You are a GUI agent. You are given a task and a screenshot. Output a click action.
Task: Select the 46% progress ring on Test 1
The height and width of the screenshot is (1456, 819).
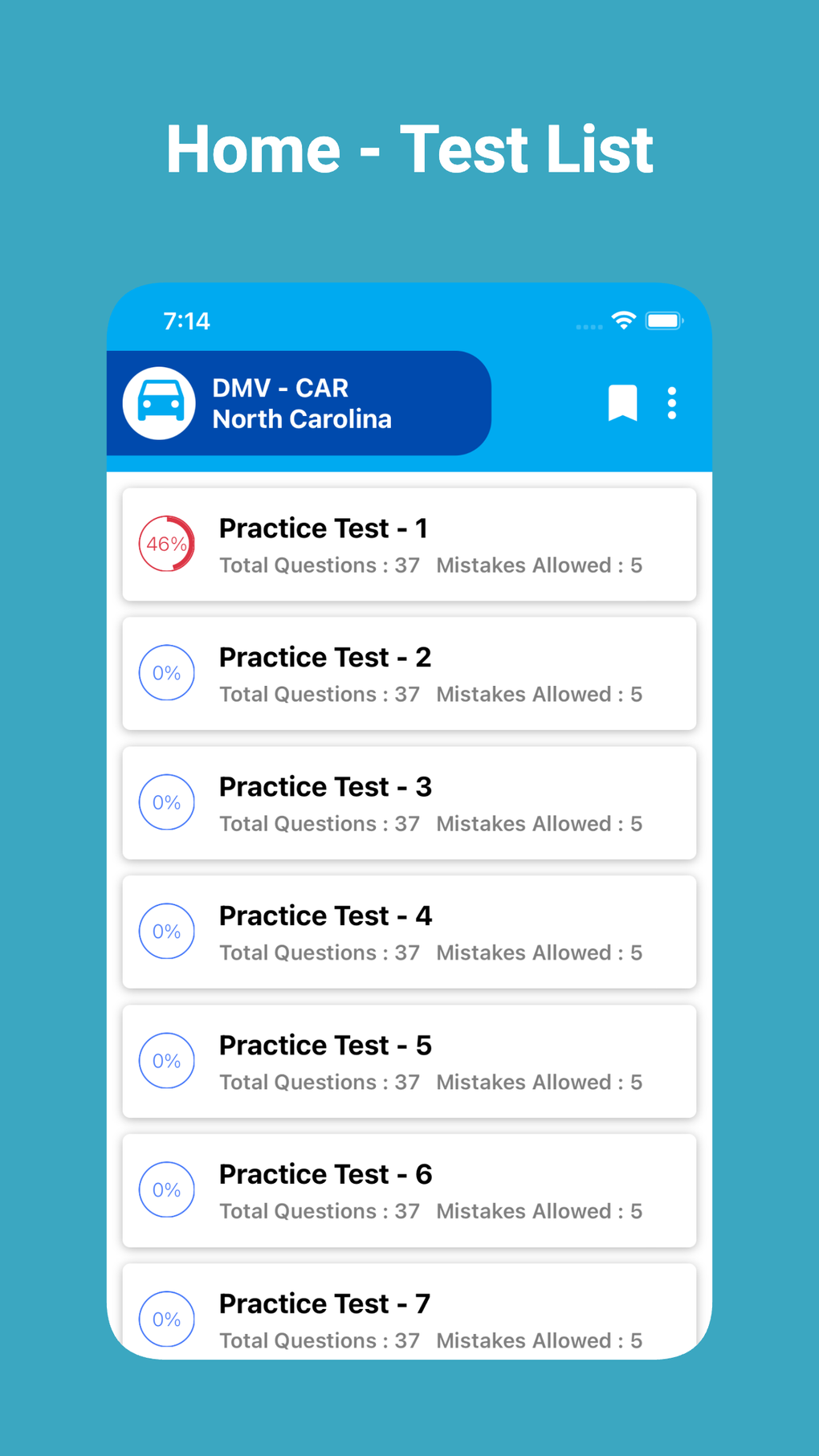coord(166,544)
